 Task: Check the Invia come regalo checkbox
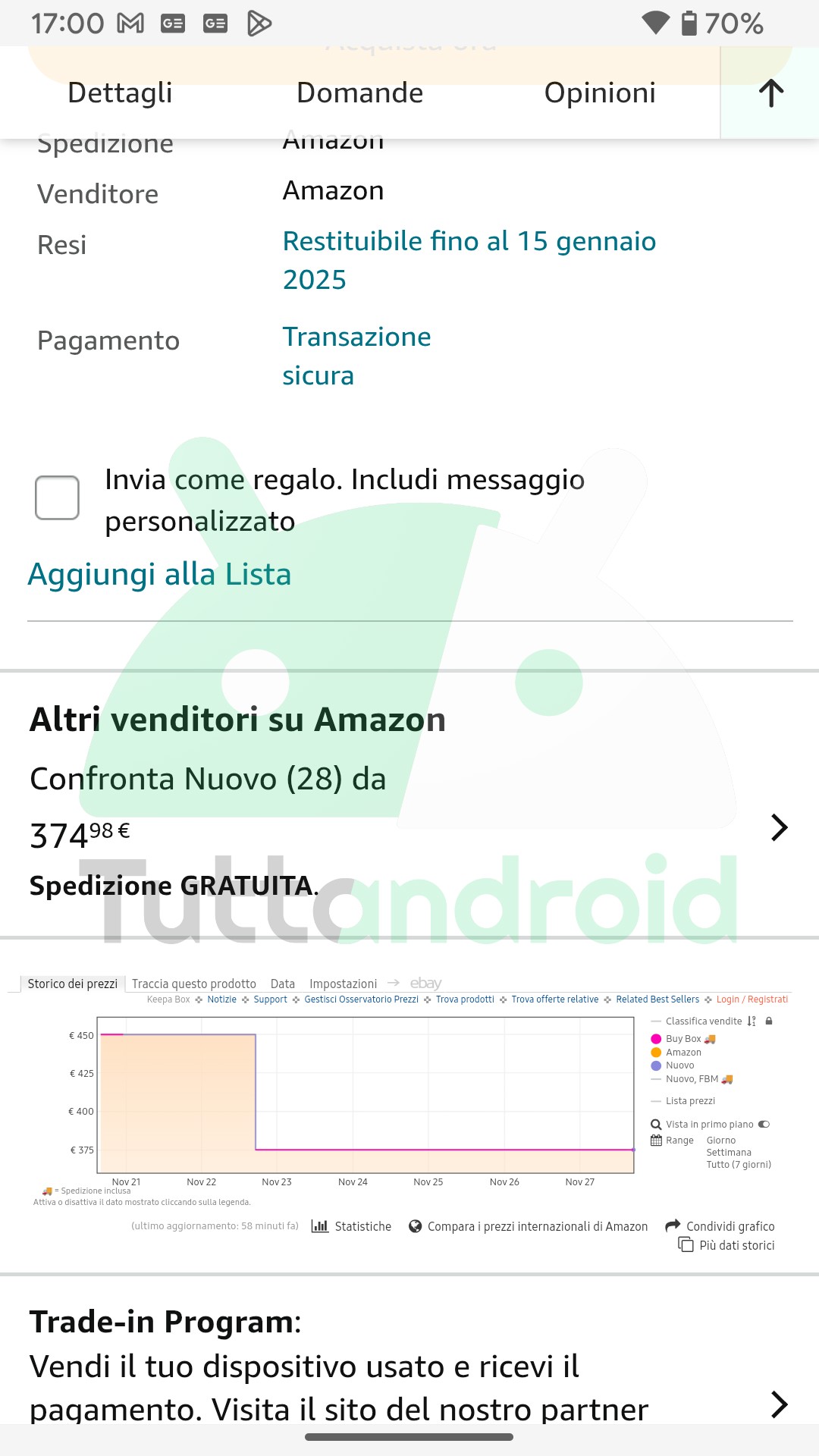pos(58,497)
